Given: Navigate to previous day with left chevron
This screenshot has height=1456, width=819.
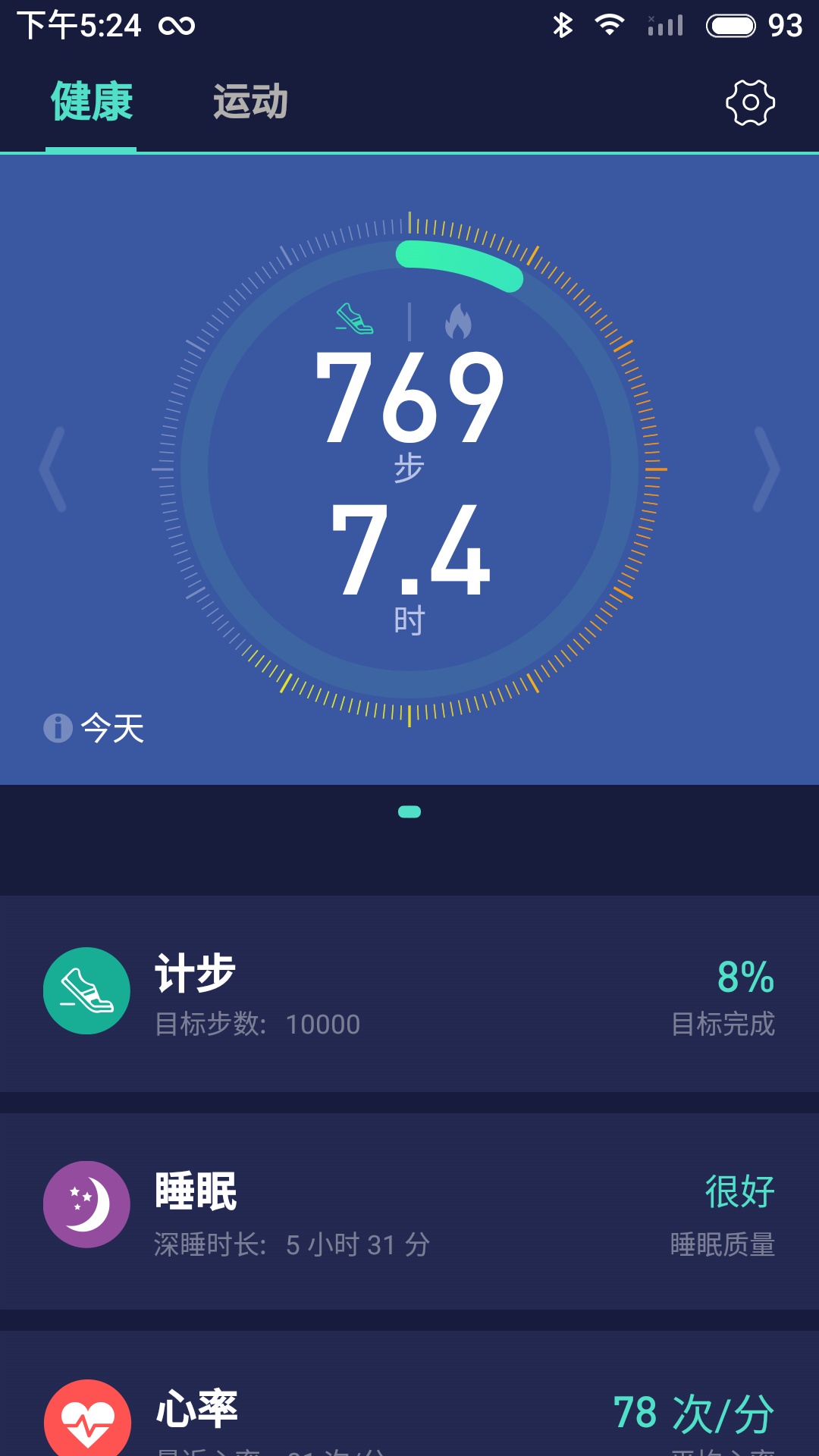Looking at the screenshot, I should point(49,469).
